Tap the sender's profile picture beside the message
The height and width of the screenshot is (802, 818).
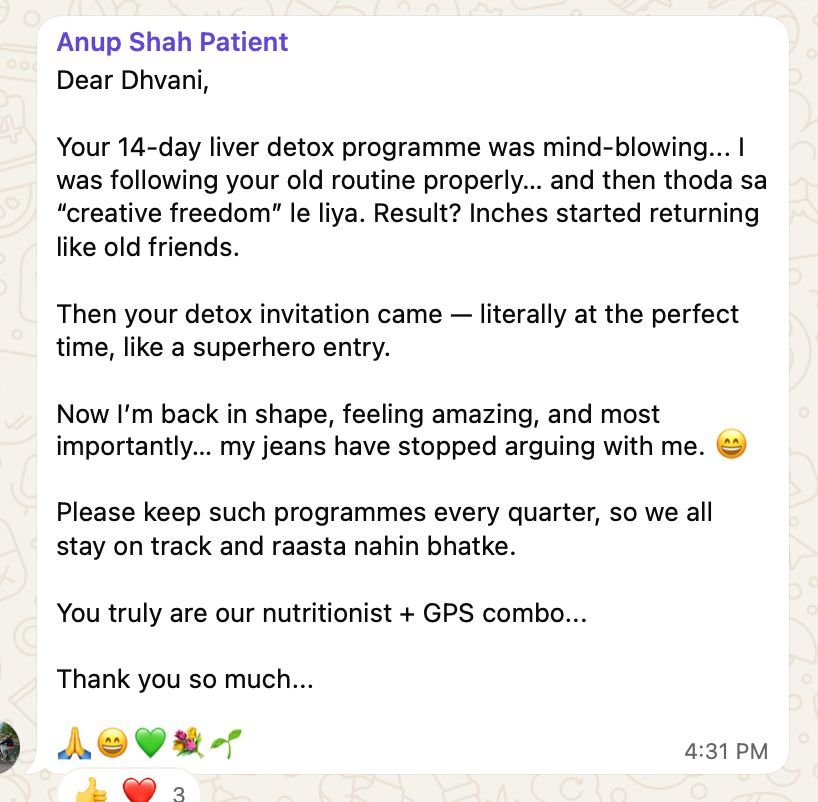tap(10, 745)
